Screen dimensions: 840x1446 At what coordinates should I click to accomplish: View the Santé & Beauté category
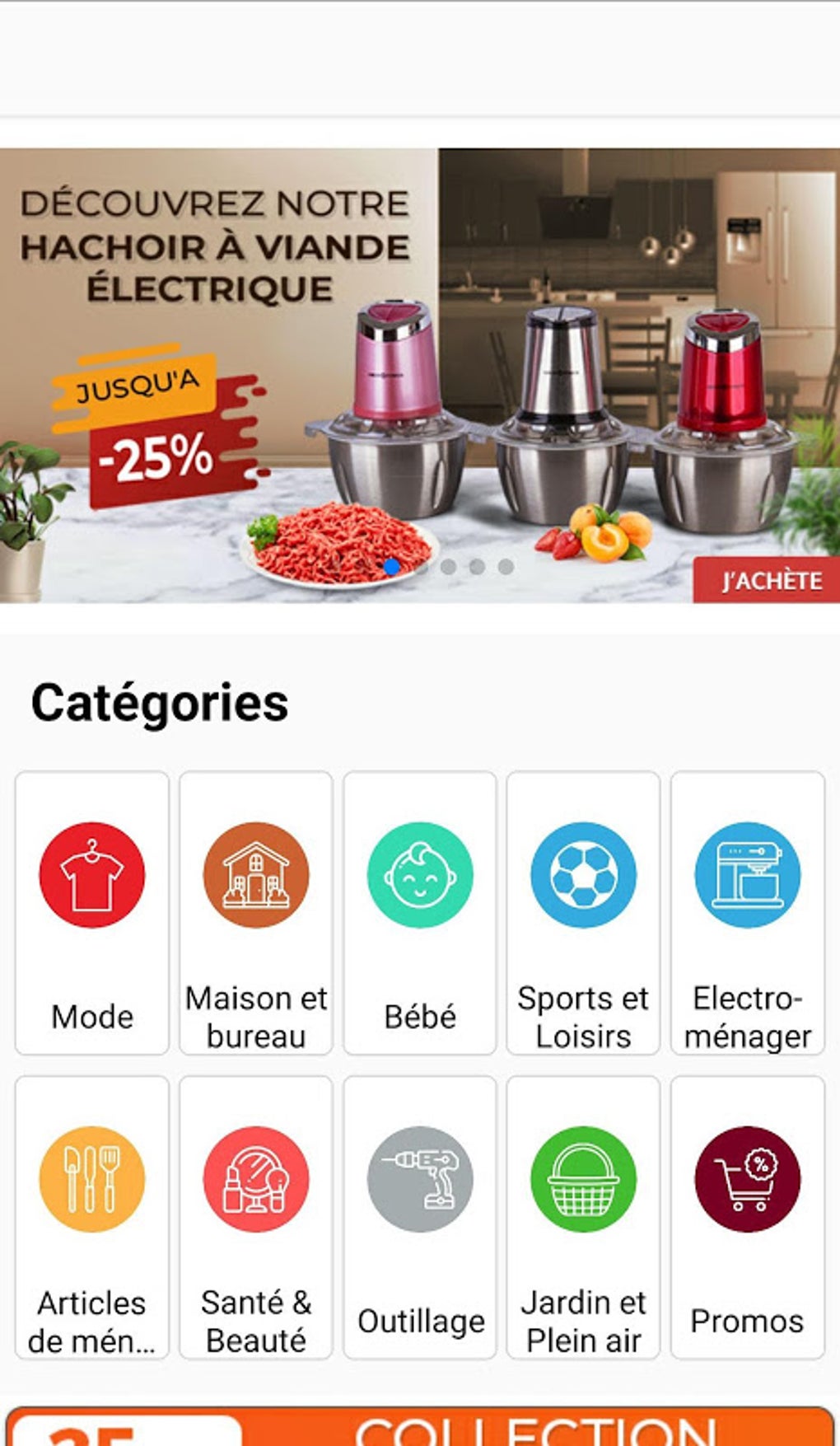[255, 1218]
